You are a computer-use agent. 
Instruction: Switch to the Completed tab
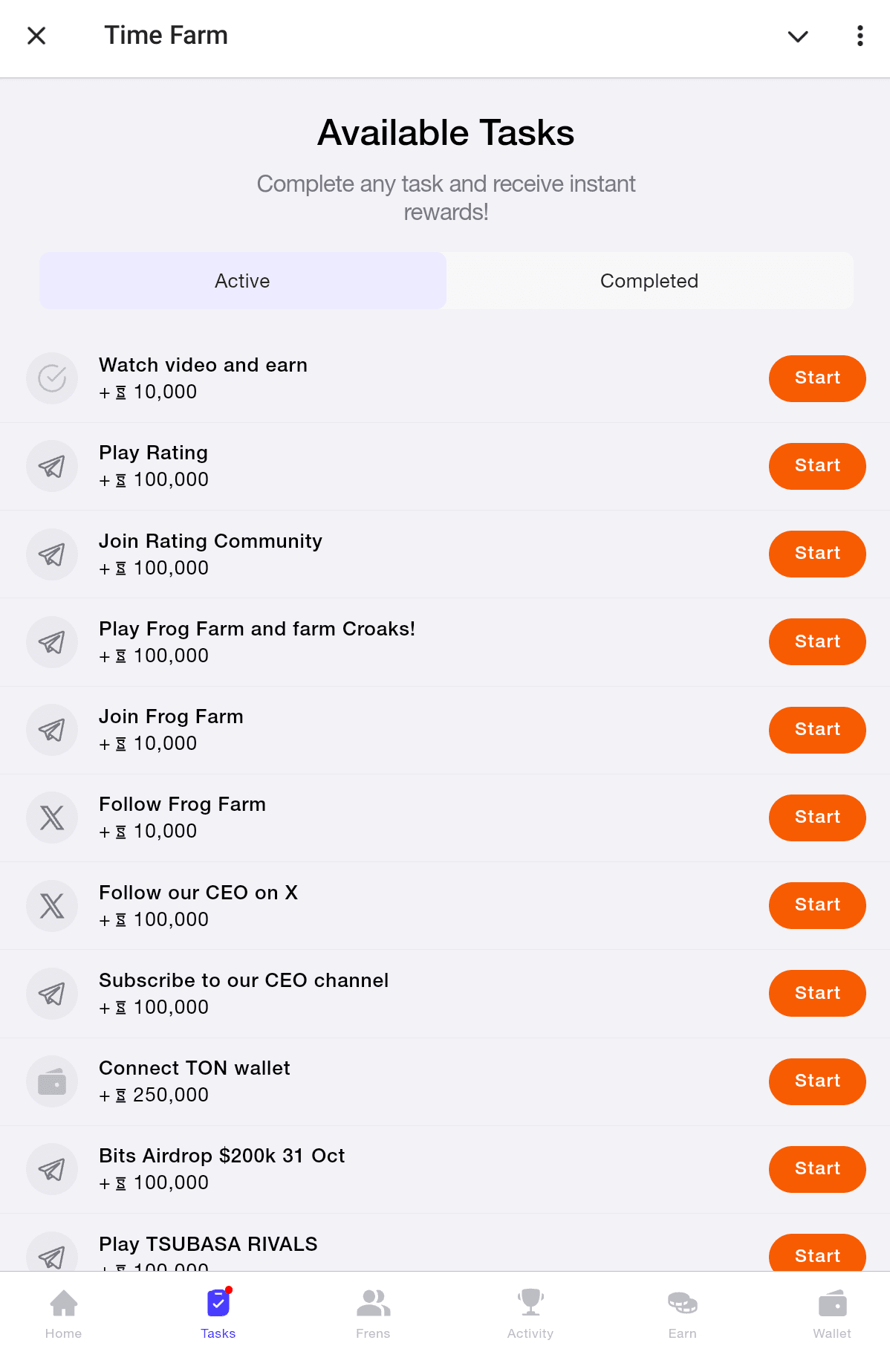649,280
